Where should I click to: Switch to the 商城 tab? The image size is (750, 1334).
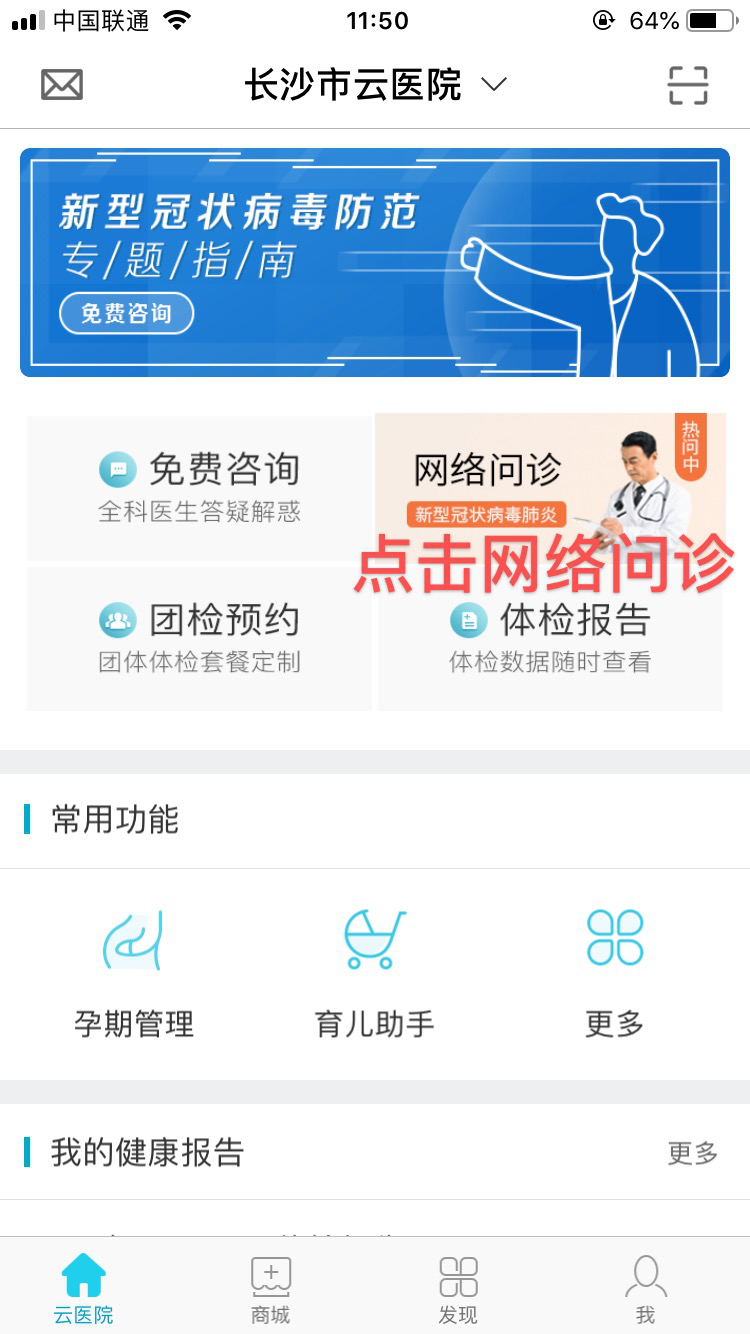(270, 1289)
